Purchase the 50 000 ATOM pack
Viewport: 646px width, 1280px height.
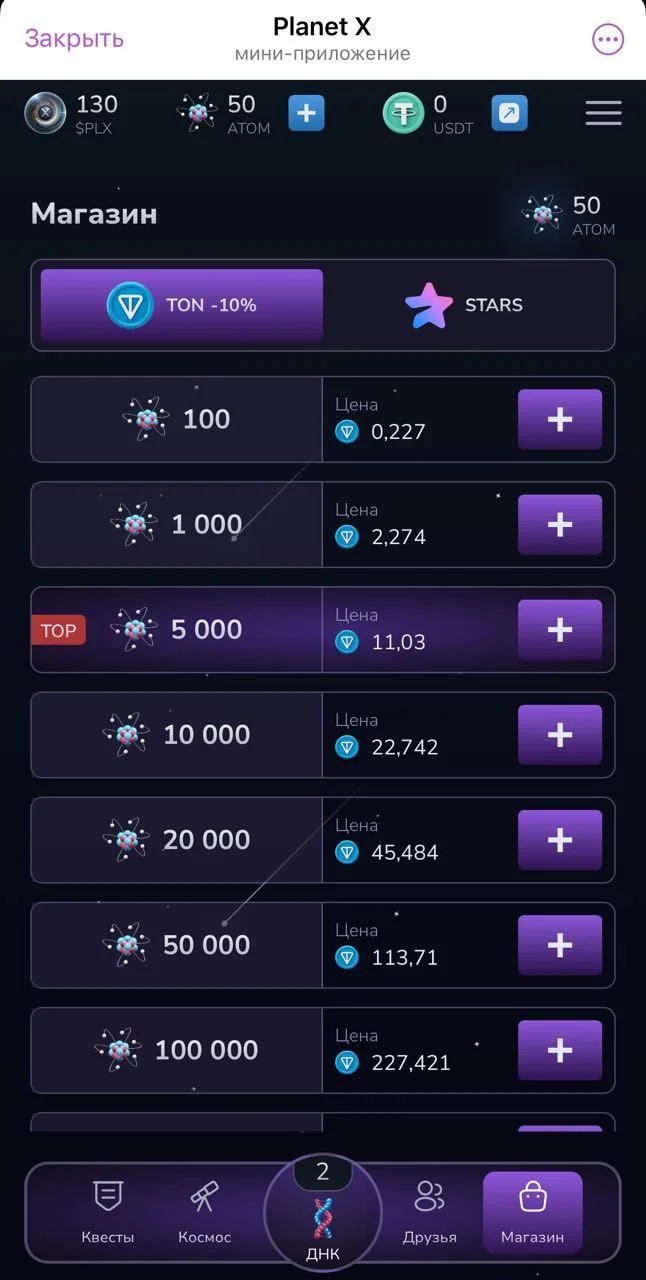point(560,945)
